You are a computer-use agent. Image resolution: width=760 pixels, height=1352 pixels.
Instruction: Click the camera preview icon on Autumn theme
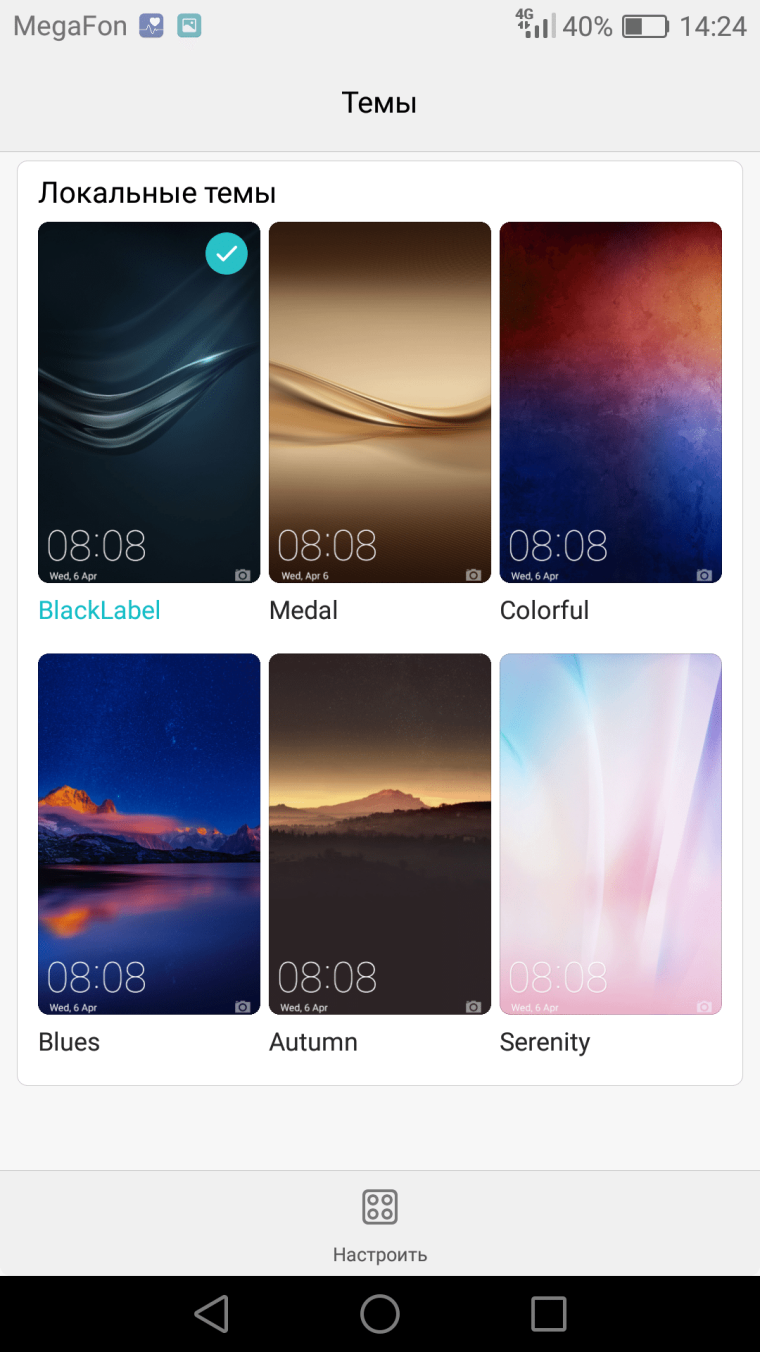[x=474, y=1006]
